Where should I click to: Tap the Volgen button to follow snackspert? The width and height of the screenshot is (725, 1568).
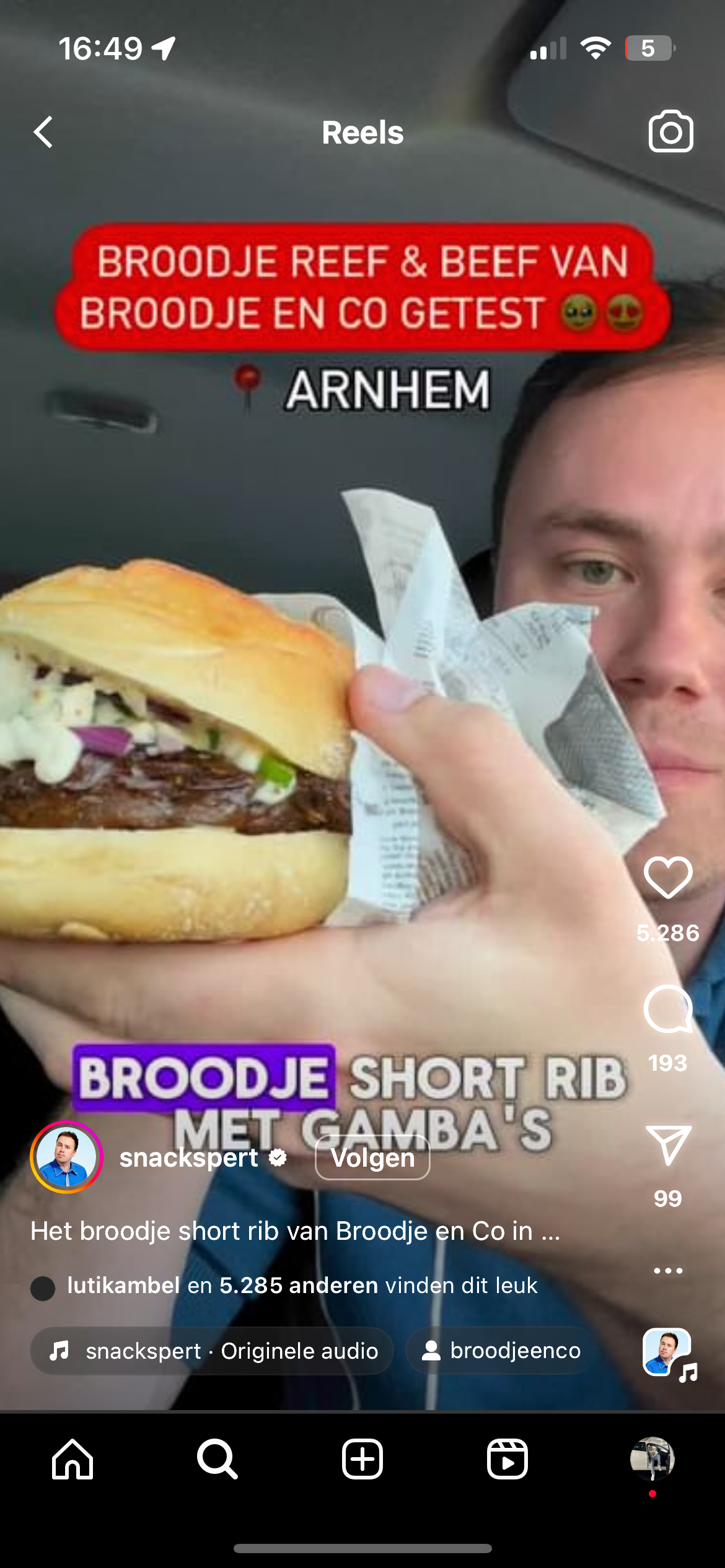point(372,1157)
